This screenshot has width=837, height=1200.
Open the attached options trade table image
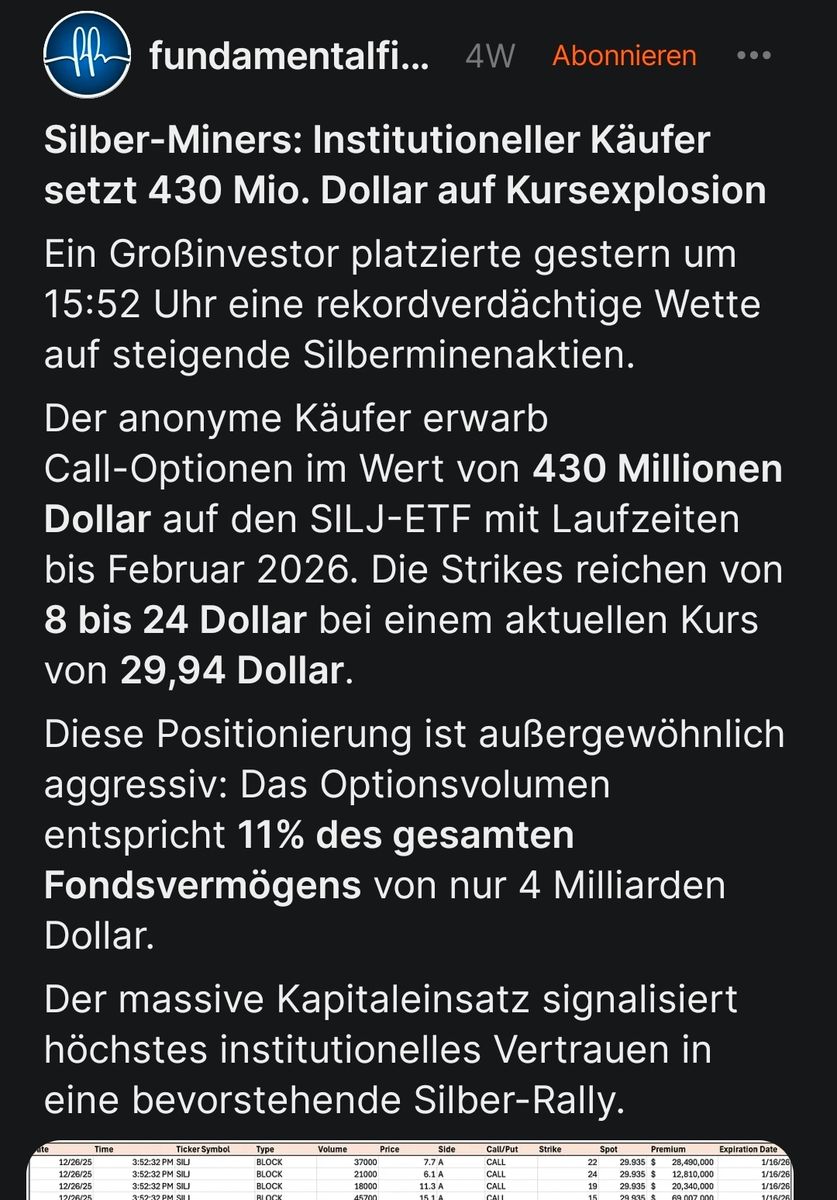tap(418, 1172)
